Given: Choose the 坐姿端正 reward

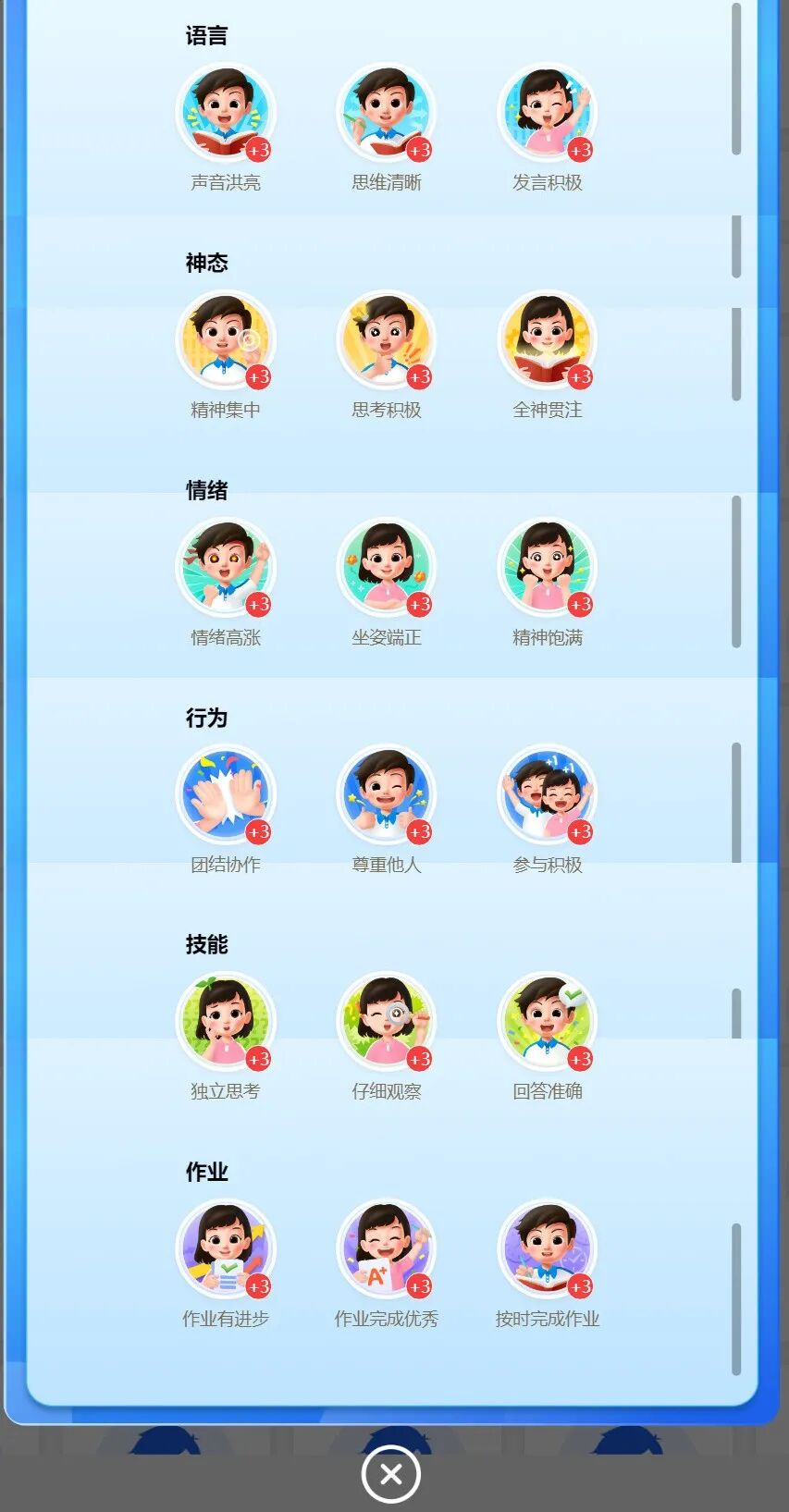Looking at the screenshot, I should 386,568.
